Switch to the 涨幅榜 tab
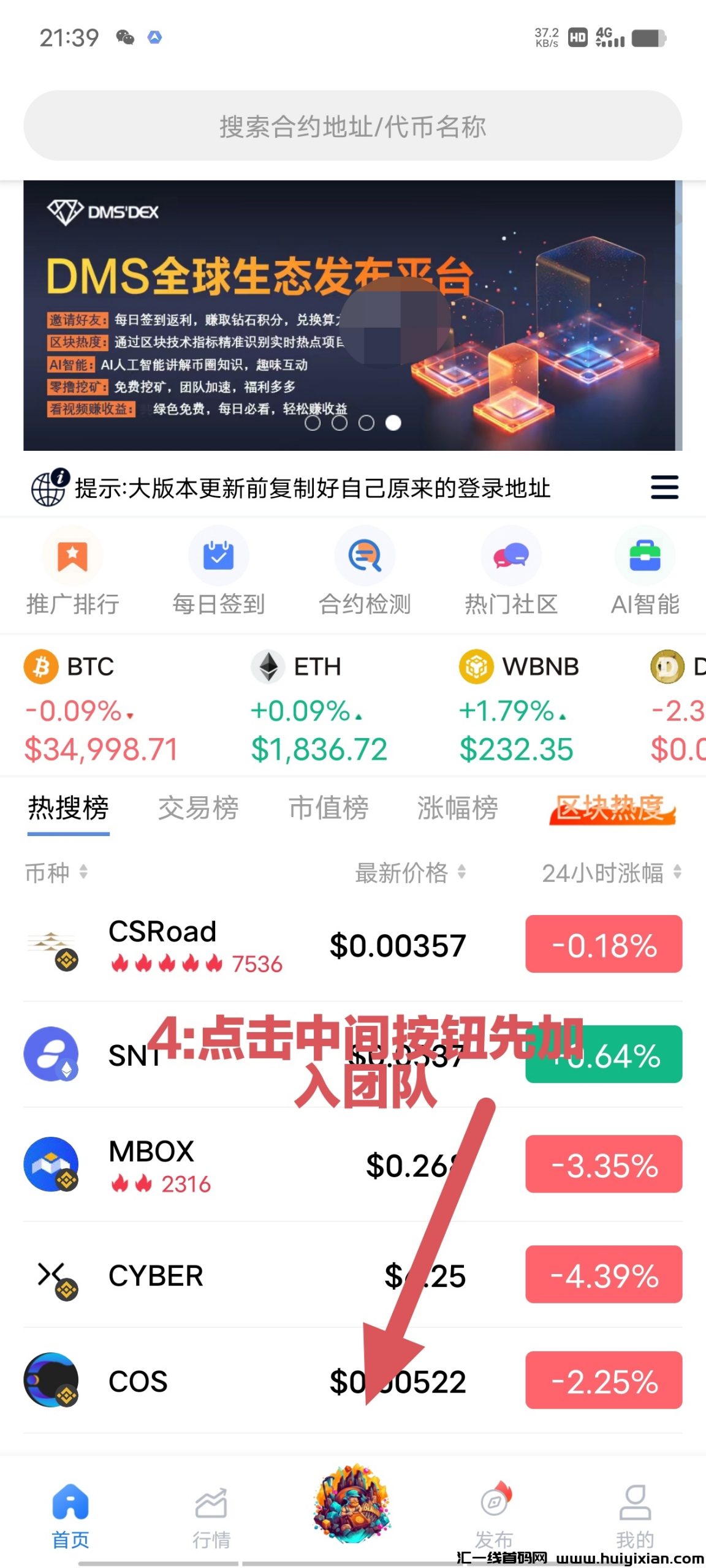This screenshot has height=1568, width=706. [x=457, y=808]
